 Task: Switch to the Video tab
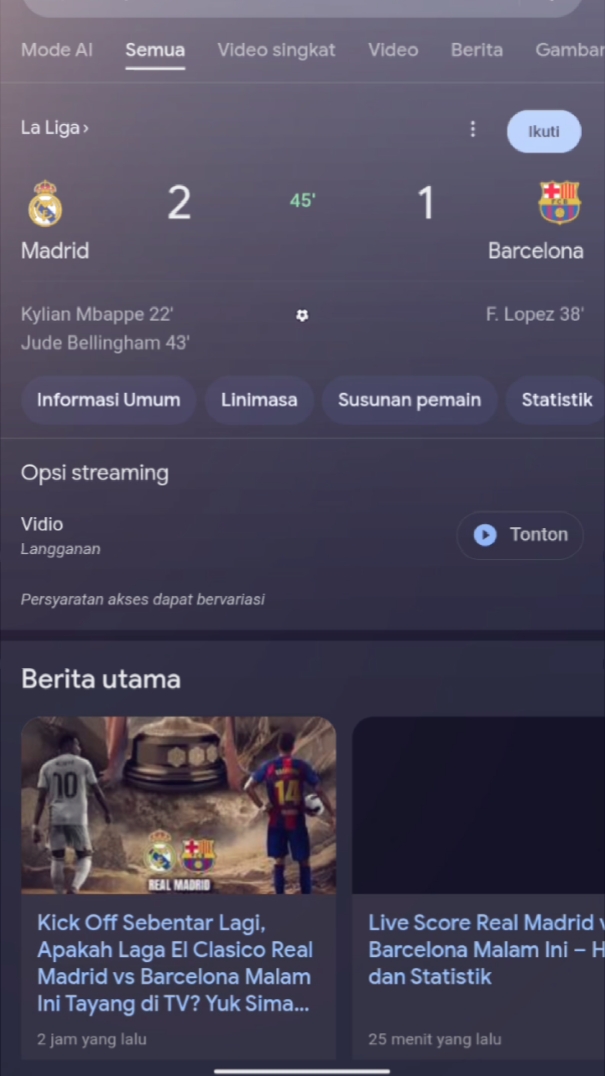(393, 50)
